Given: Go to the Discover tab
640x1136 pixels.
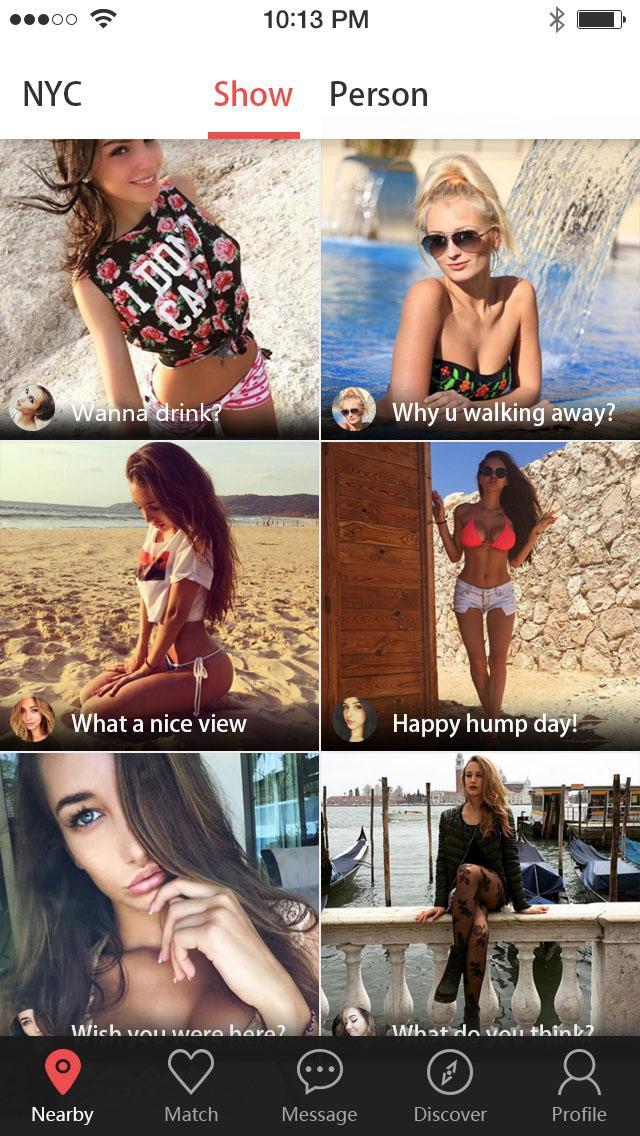Looking at the screenshot, I should tap(450, 1086).
